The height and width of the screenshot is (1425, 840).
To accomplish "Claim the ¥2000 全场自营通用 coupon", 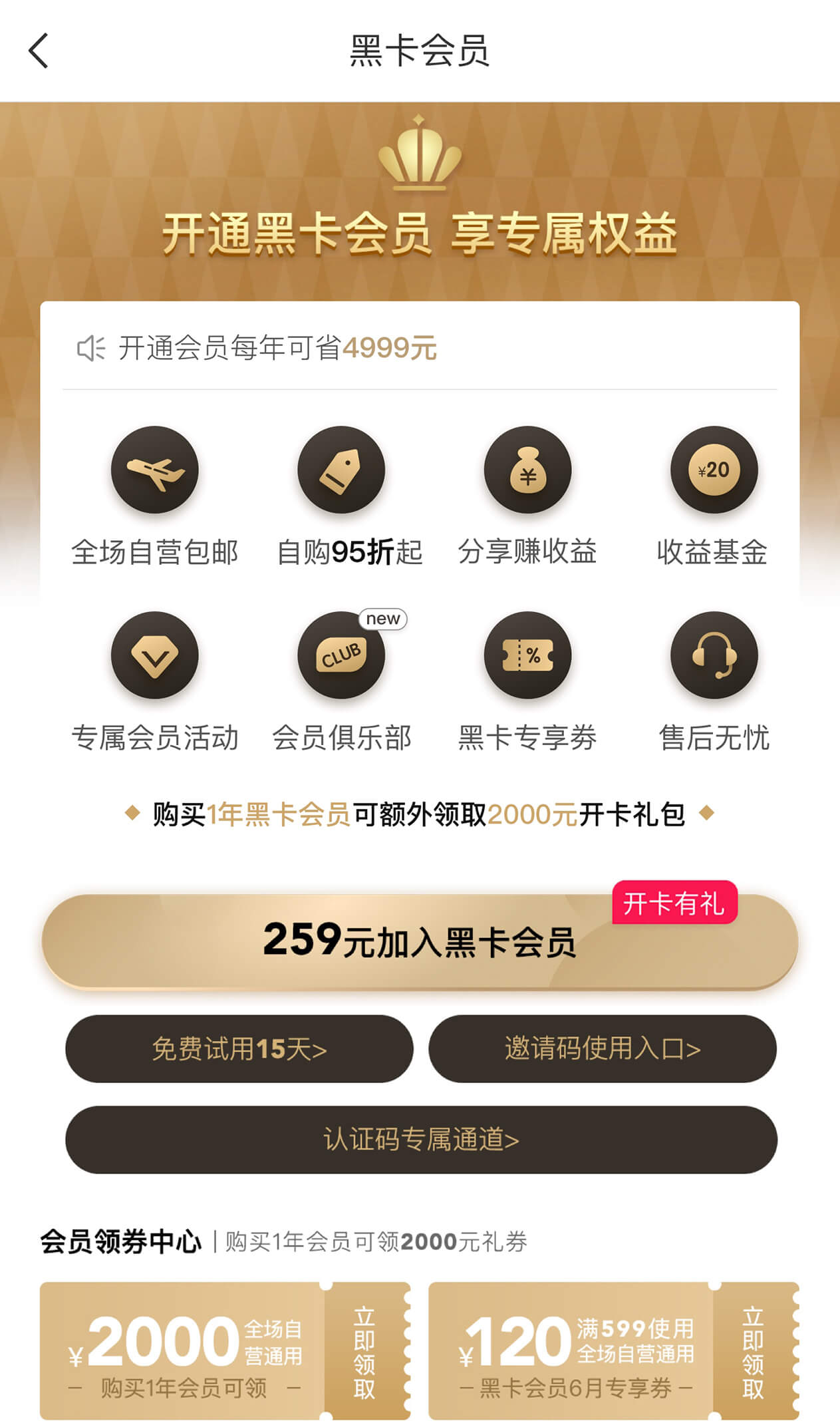I will click(x=364, y=1352).
